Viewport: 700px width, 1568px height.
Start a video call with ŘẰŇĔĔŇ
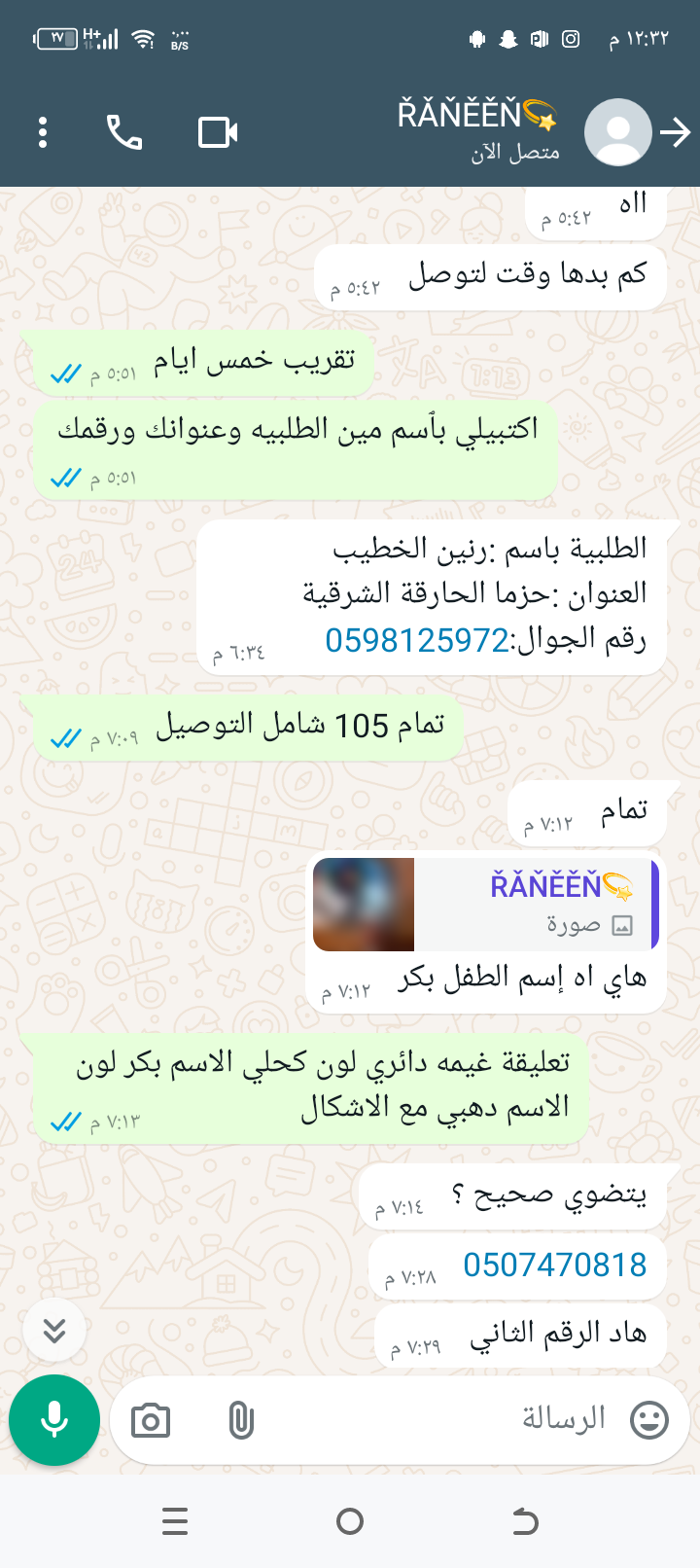coord(218,132)
